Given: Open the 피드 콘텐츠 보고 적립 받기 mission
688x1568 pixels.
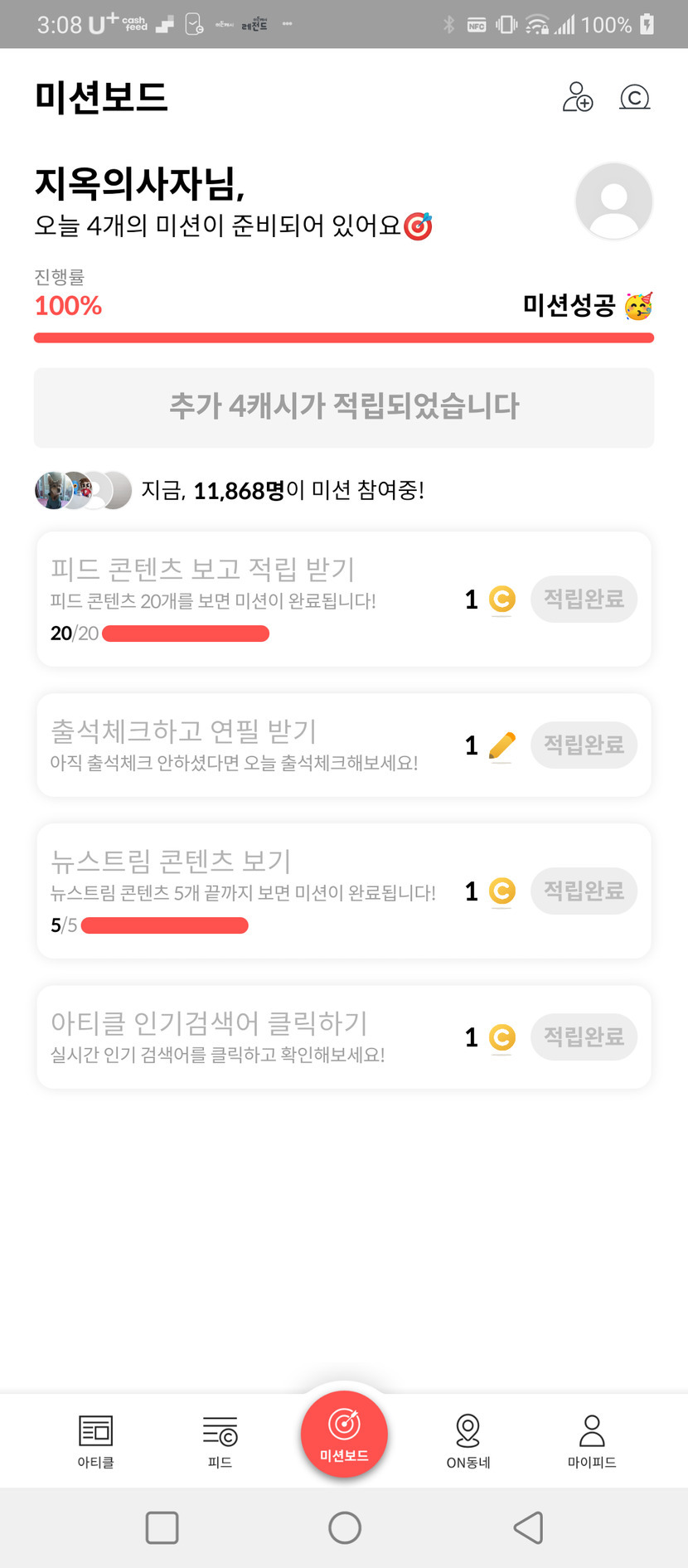Looking at the screenshot, I should 344,600.
